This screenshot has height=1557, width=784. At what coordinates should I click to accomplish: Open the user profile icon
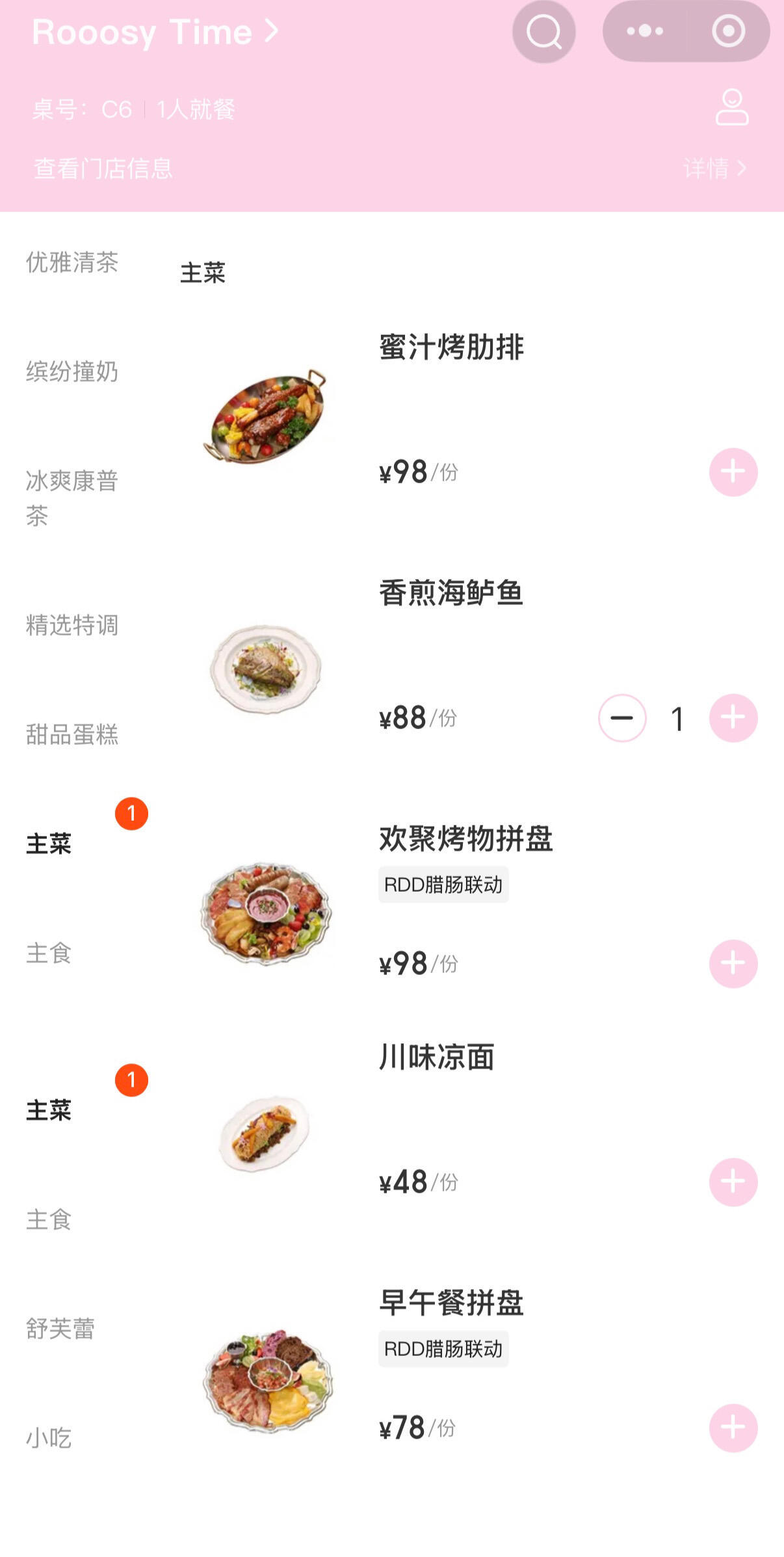pos(732,107)
